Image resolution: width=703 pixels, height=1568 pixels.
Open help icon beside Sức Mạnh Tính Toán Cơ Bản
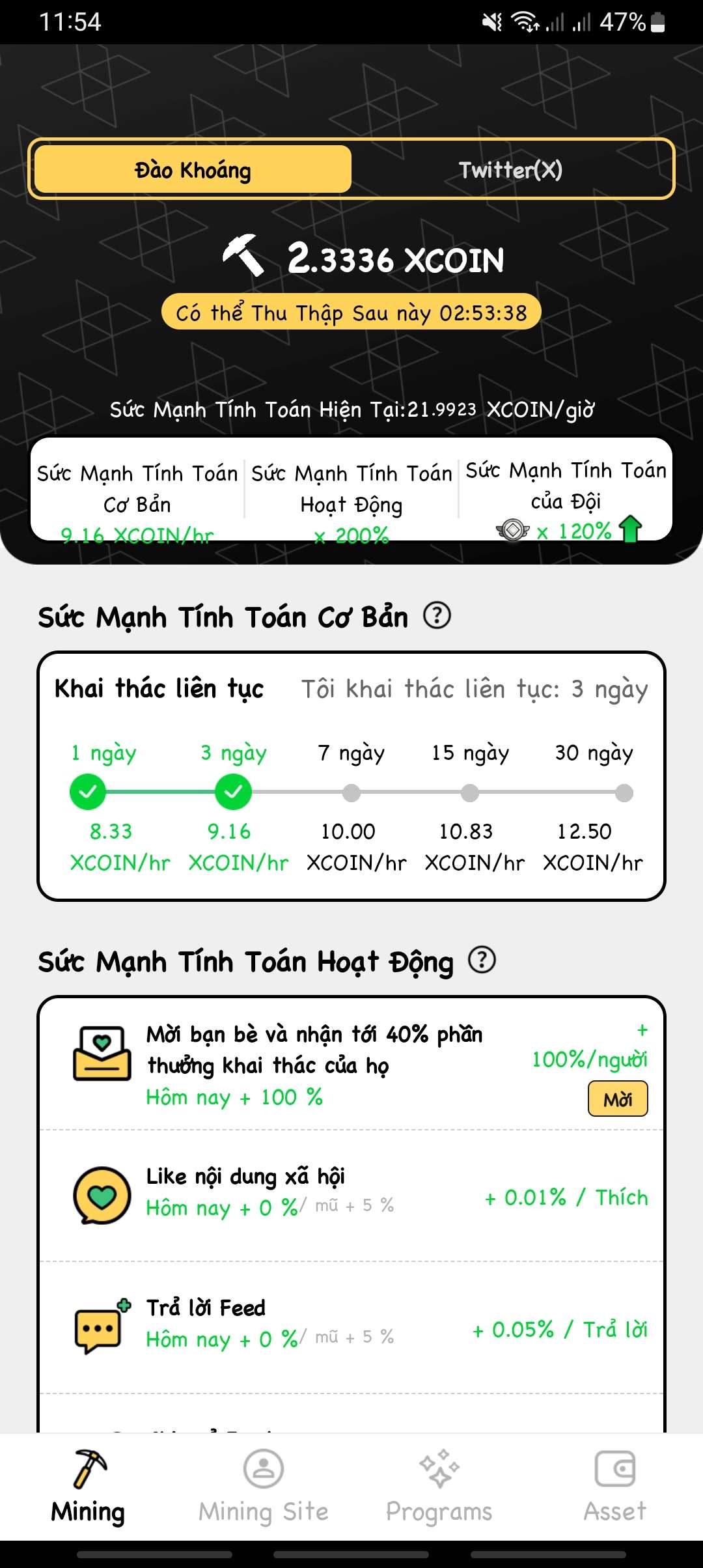click(437, 615)
